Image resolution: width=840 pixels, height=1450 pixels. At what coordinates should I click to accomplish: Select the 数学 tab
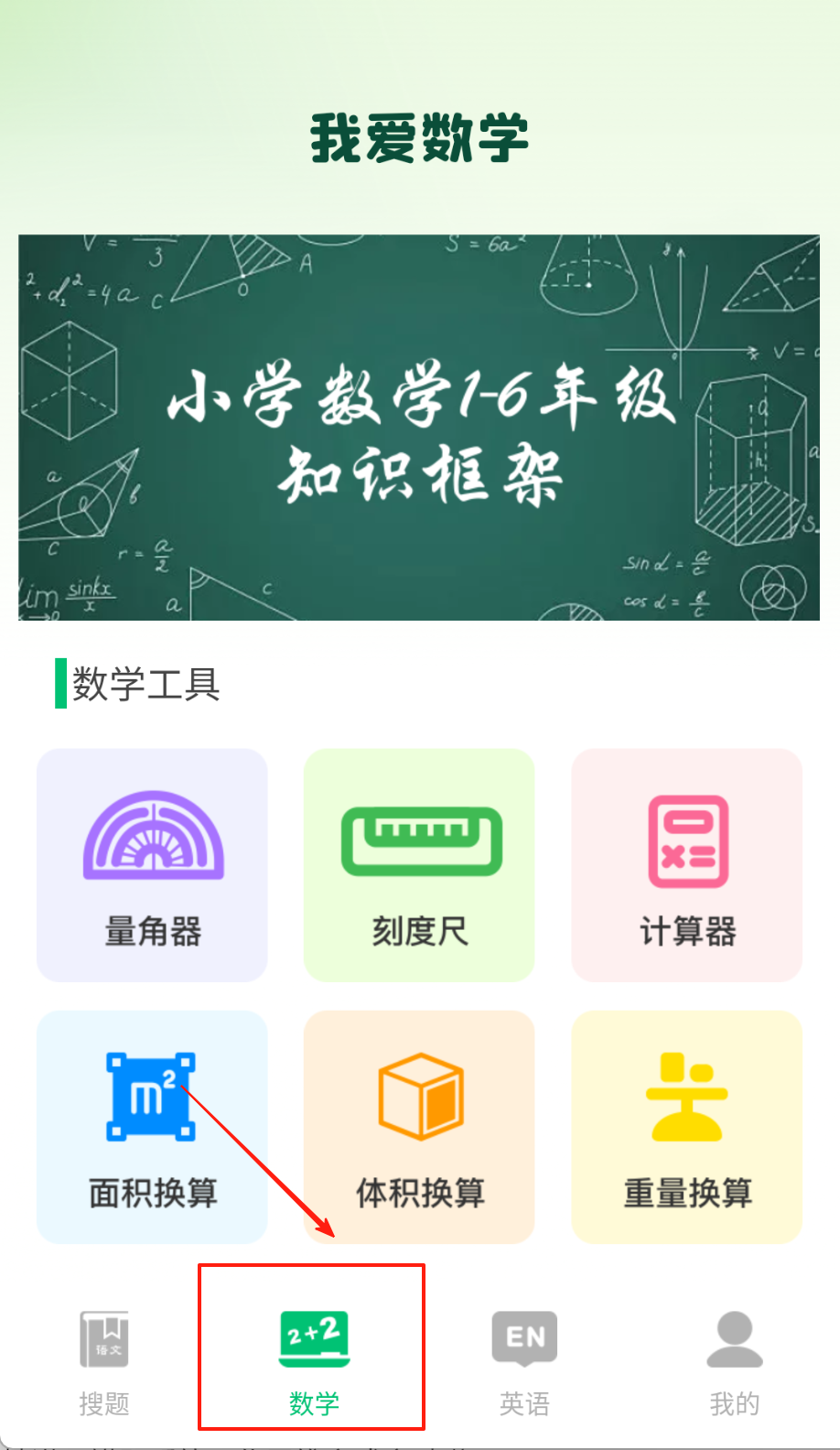(x=313, y=1362)
